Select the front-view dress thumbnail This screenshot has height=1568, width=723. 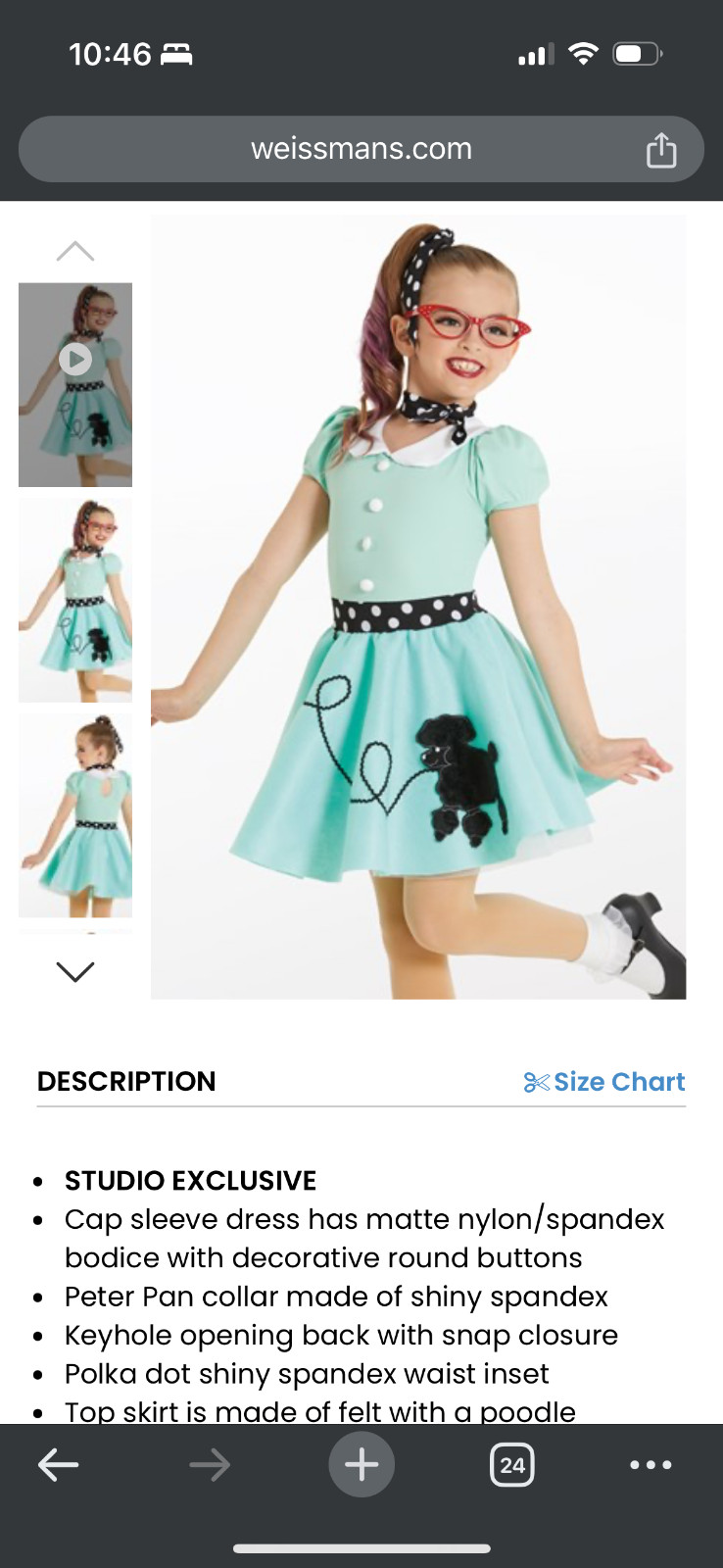click(75, 600)
